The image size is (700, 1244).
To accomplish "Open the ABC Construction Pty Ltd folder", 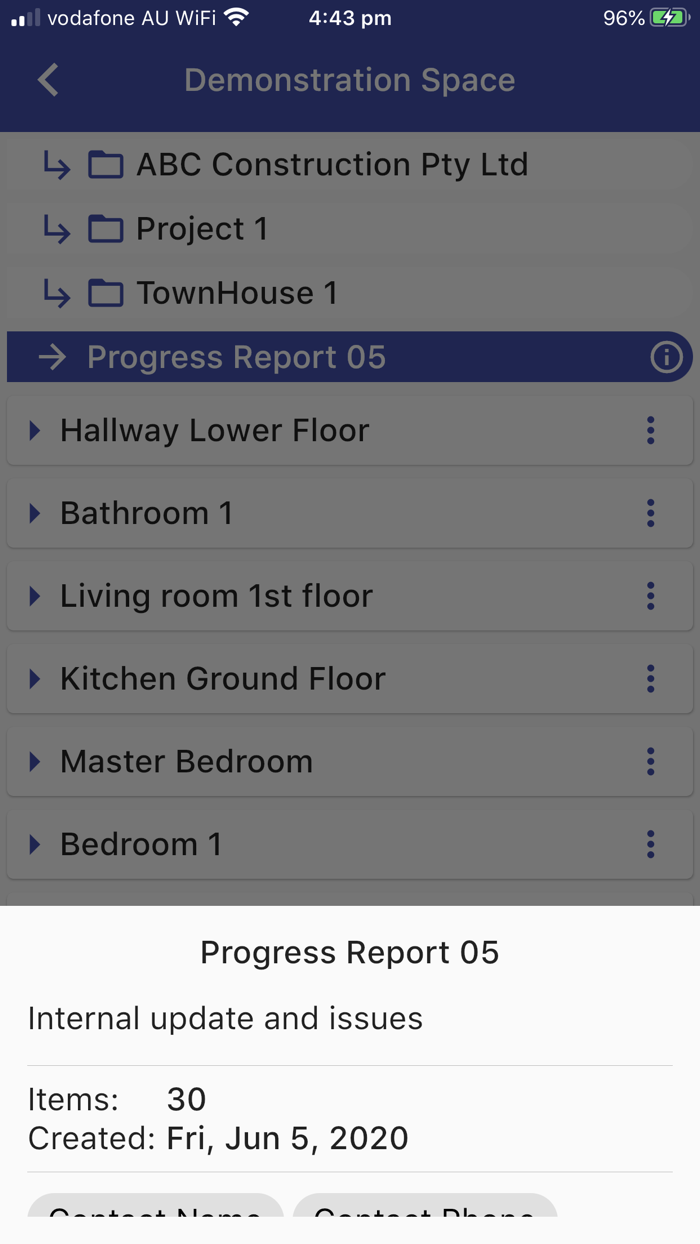I will tap(331, 165).
